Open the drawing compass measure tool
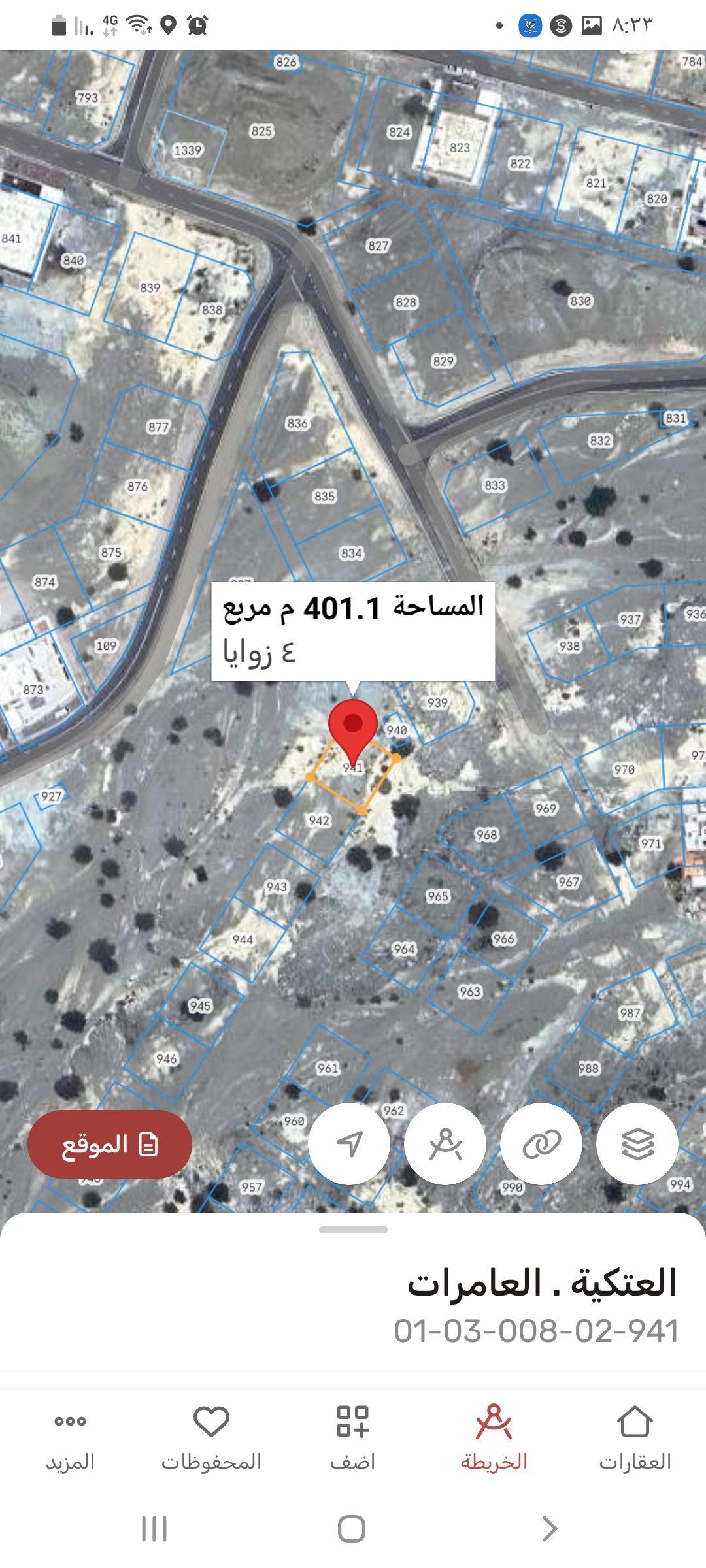 click(x=445, y=1144)
